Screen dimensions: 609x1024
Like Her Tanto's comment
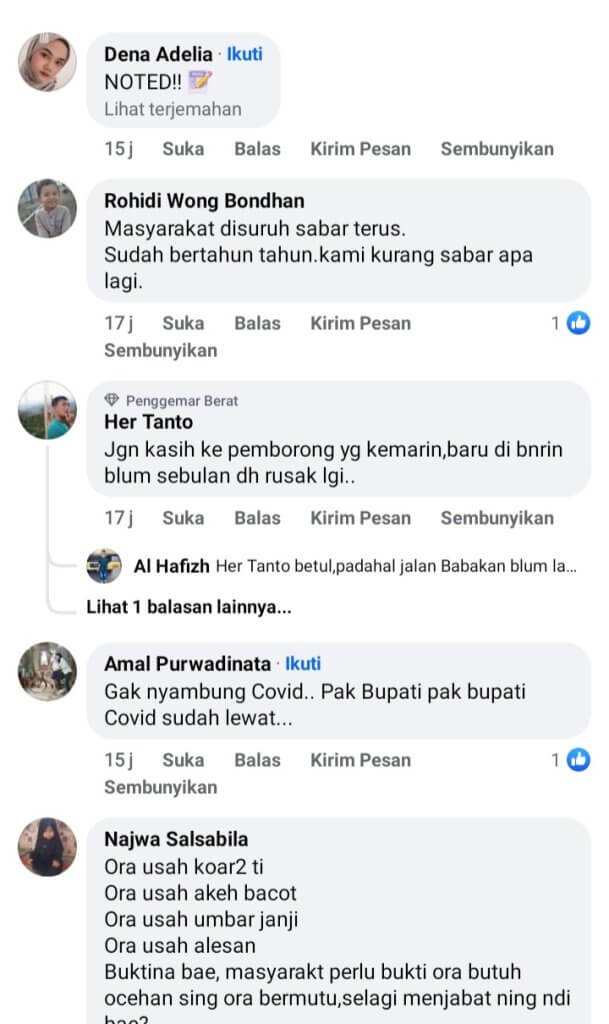pos(183,518)
